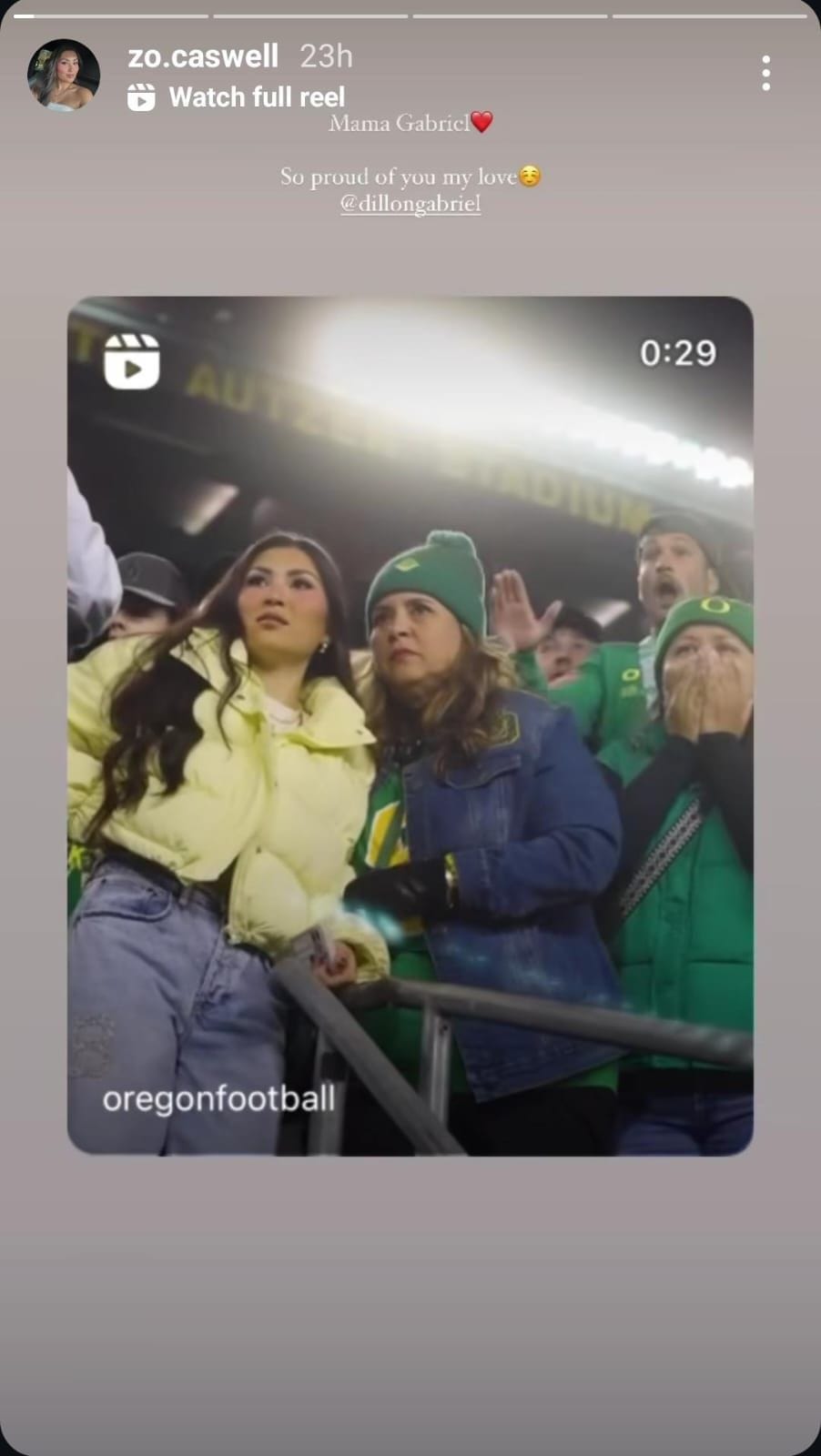Open the story options menu via the vertical dots
This screenshot has height=1456, width=821.
[766, 73]
